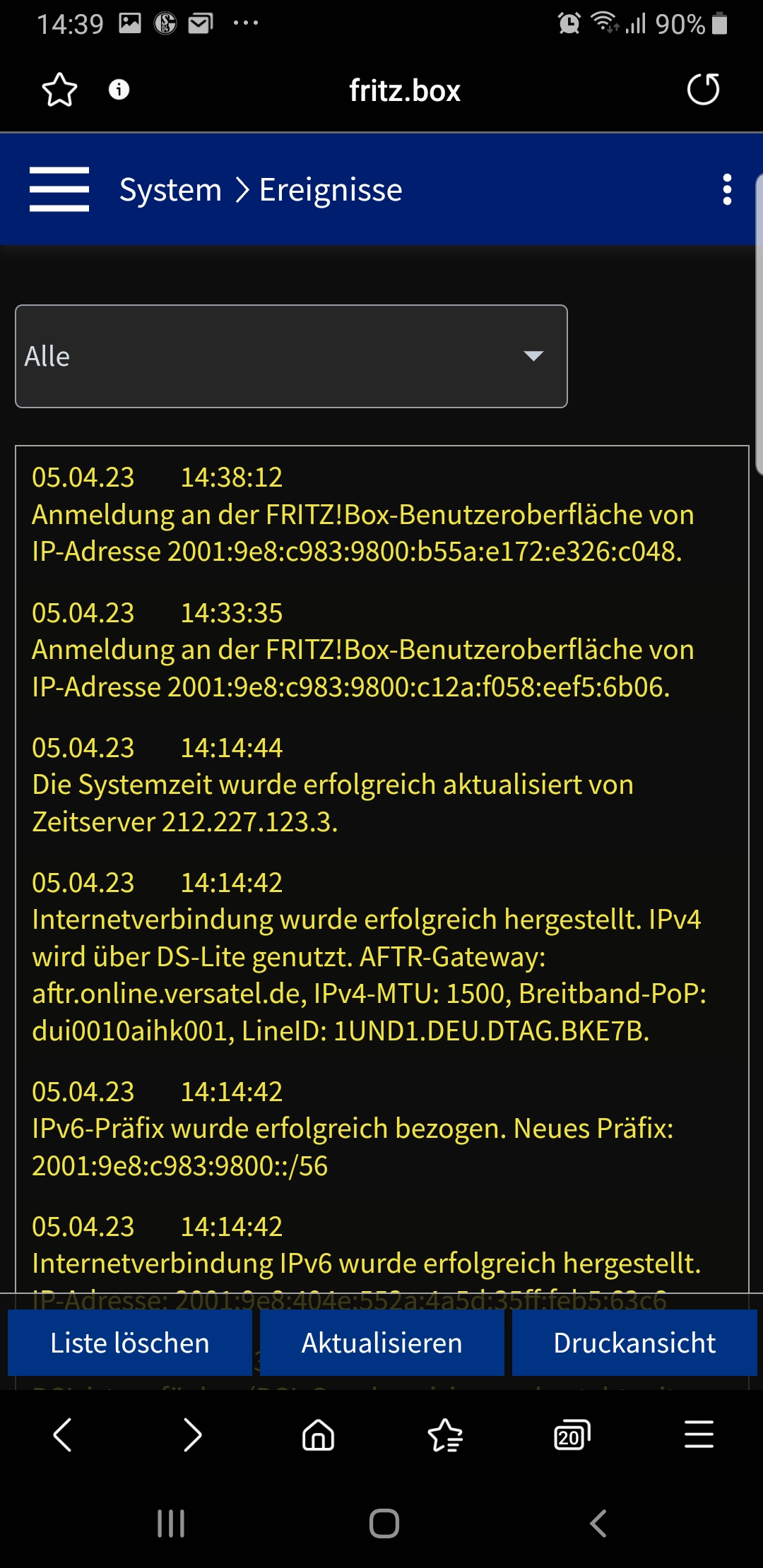Tap the fritz.box address bar
The width and height of the screenshot is (763, 1568).
click(404, 90)
